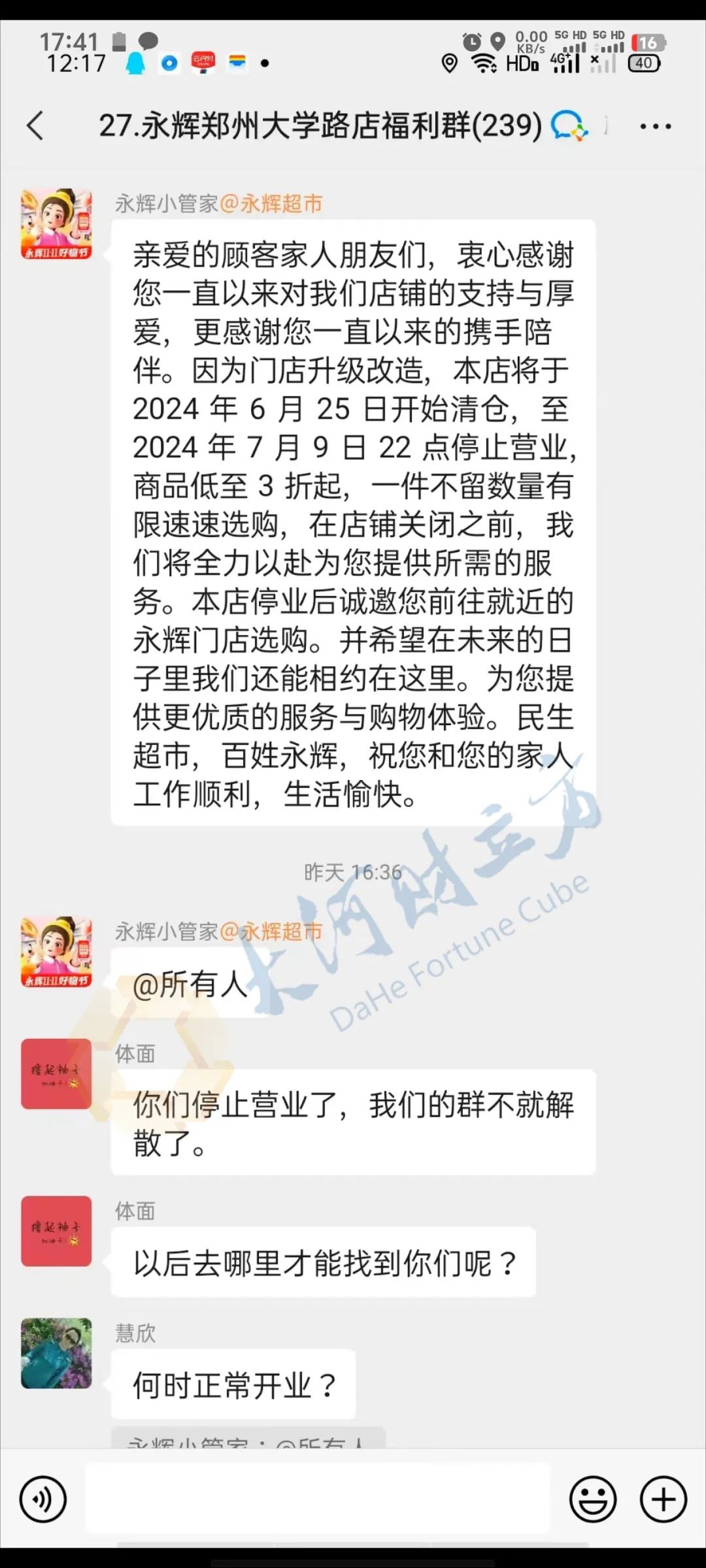This screenshot has height=1568, width=706.
Task: Switch to voice message input
Action: click(43, 1499)
